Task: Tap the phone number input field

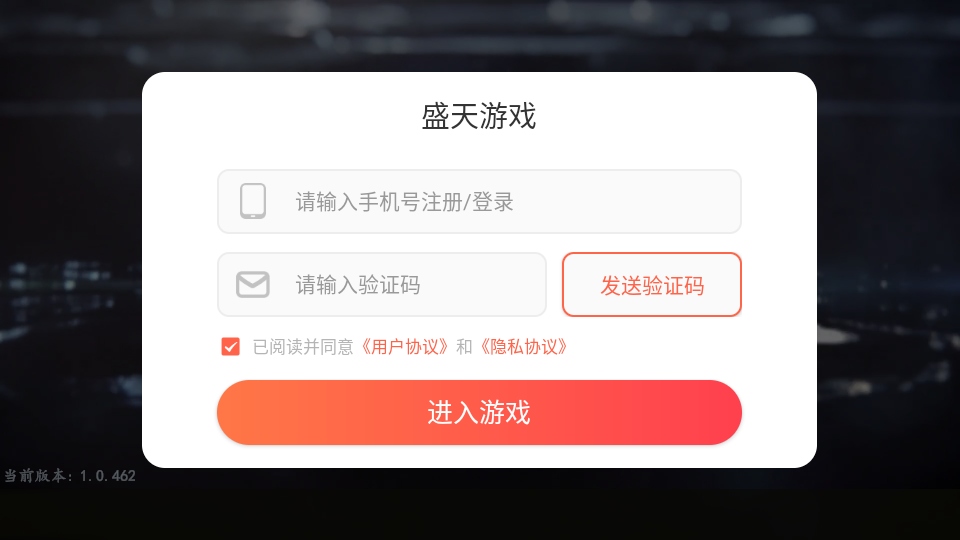Action: point(478,202)
